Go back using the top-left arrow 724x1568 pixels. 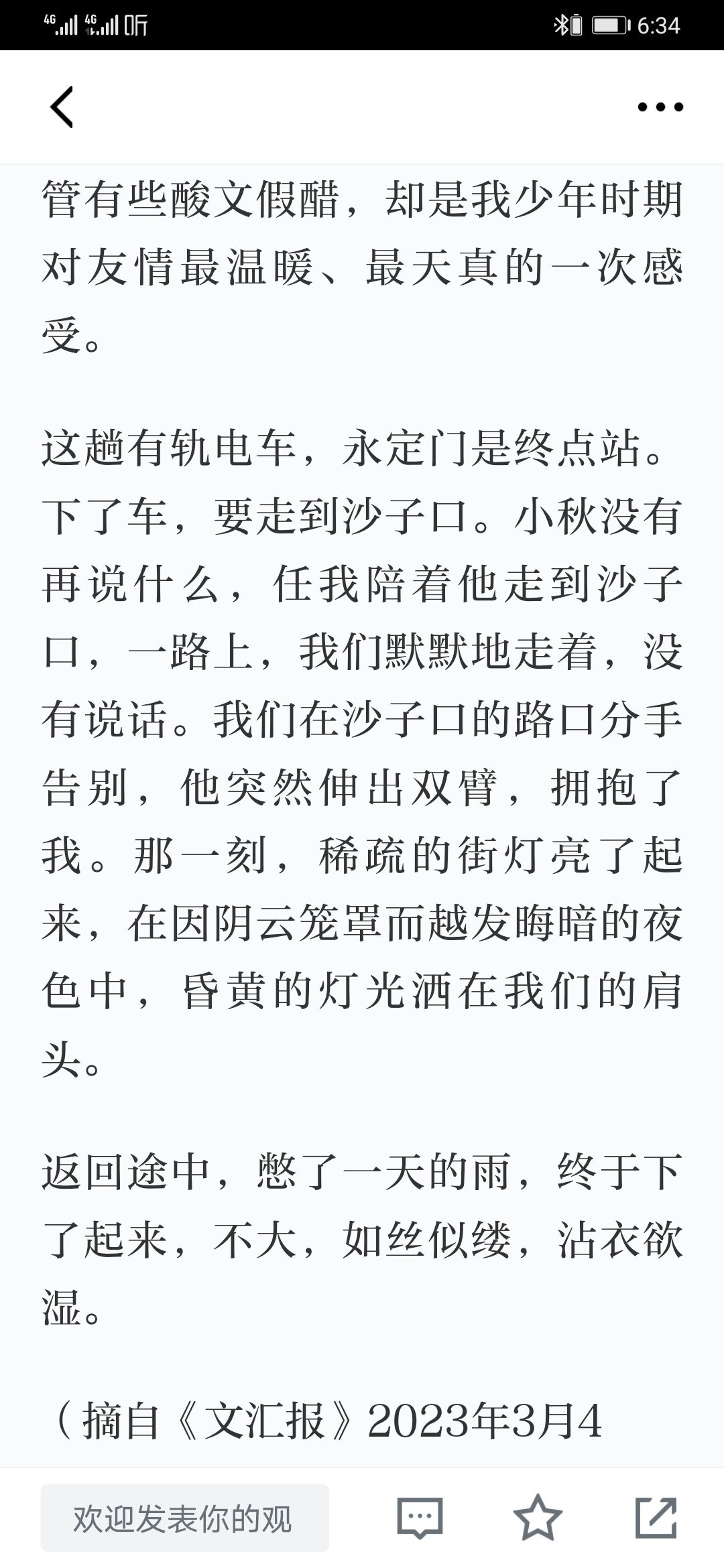(62, 107)
